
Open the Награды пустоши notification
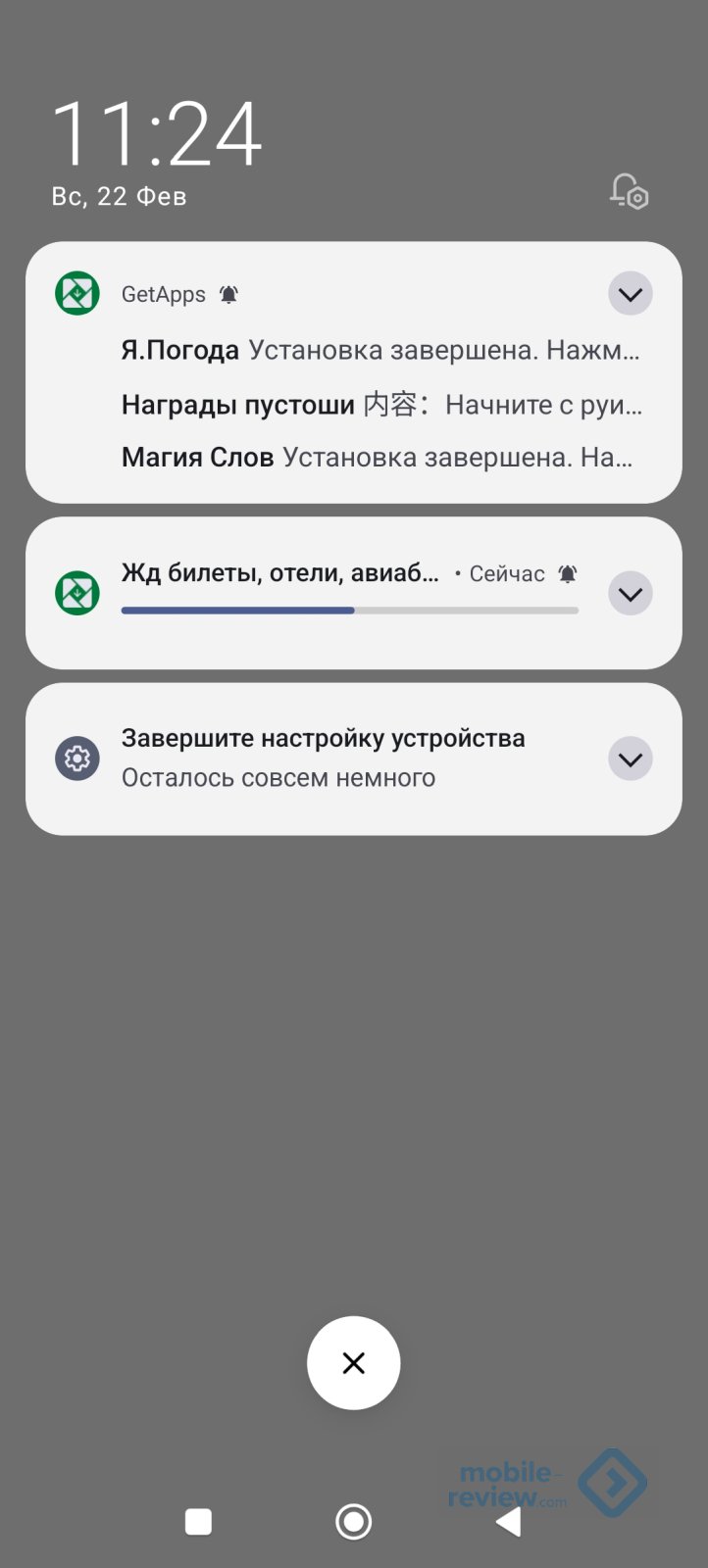[379, 404]
